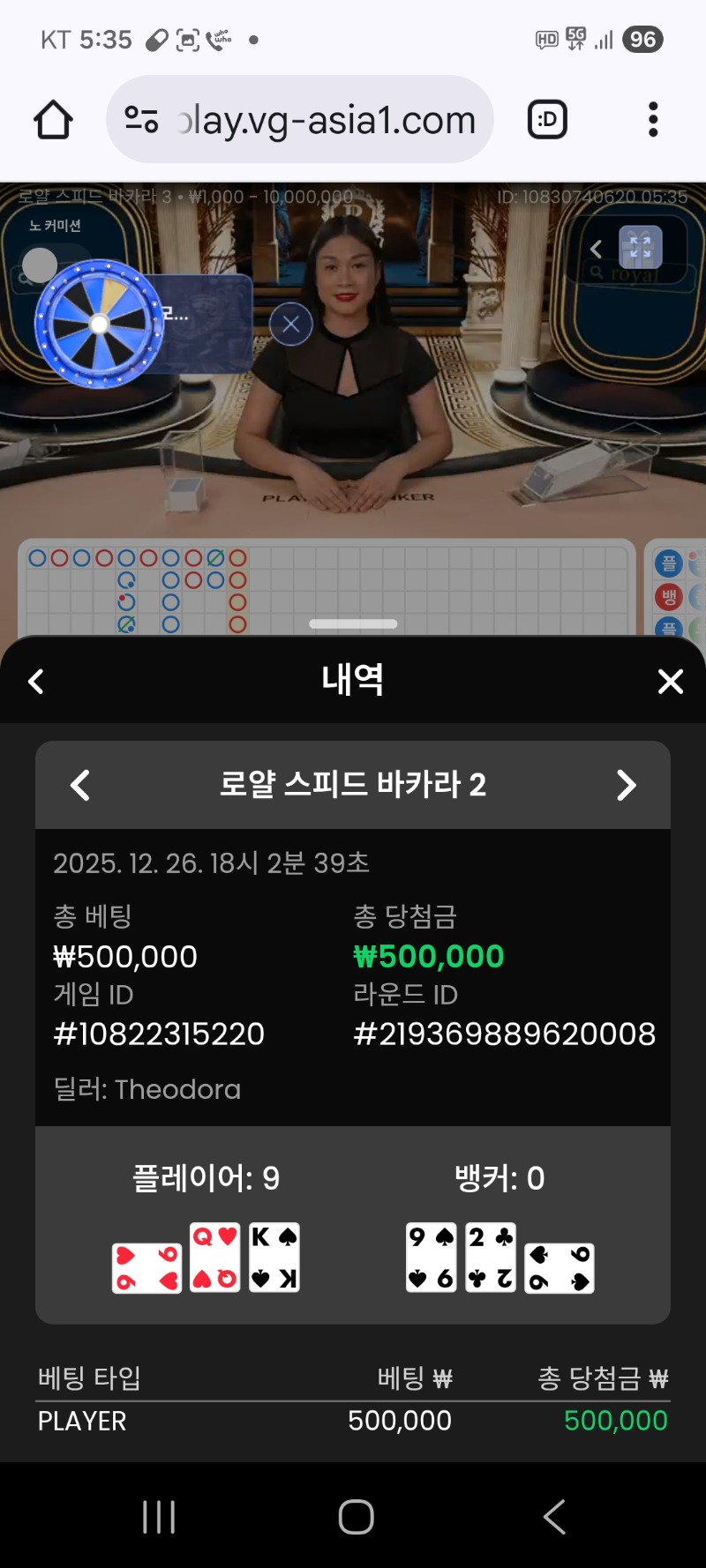The height and width of the screenshot is (1568, 706).
Task: Tap the play.vg-asia1.com address bar
Action: coord(300,120)
